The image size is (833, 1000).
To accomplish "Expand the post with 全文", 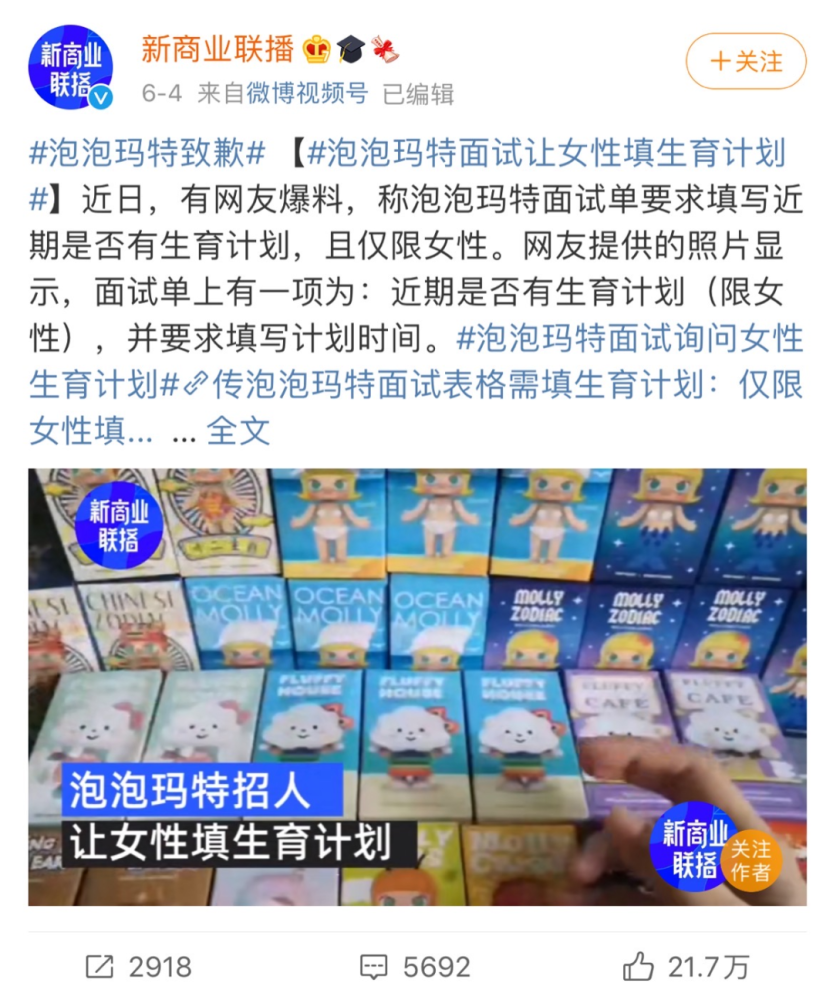I will [x=238, y=431].
